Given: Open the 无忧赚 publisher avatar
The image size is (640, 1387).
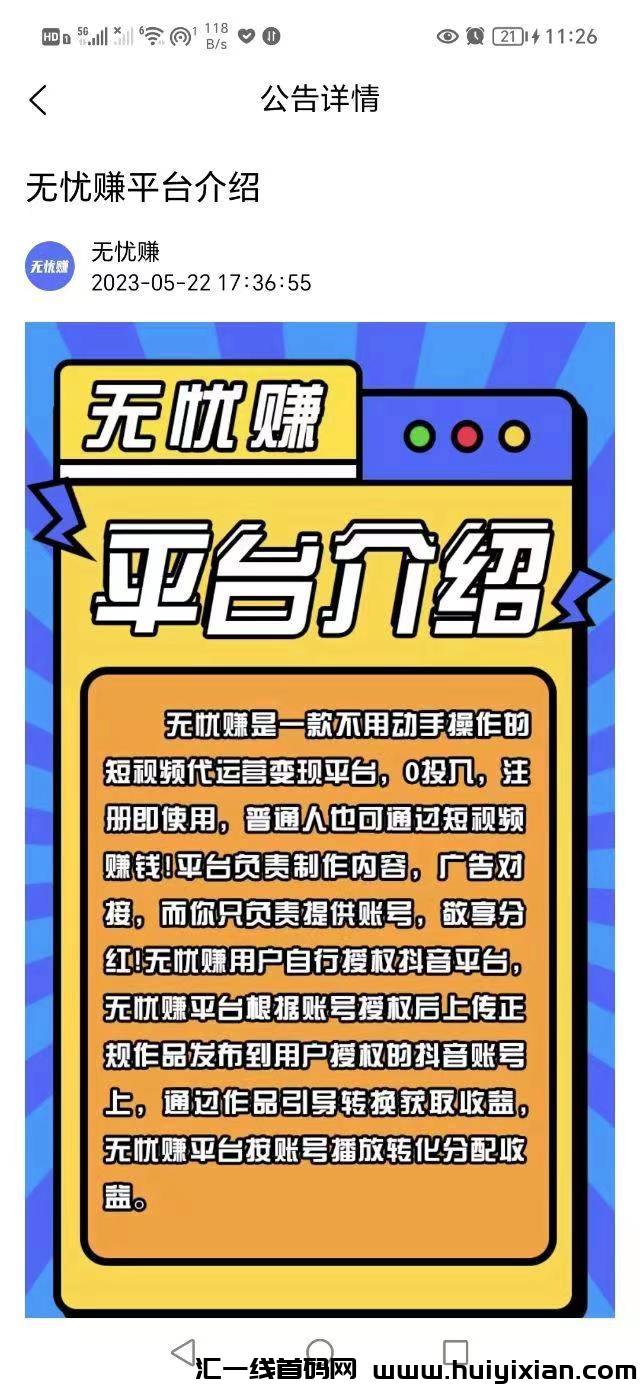Looking at the screenshot, I should pos(50,266).
